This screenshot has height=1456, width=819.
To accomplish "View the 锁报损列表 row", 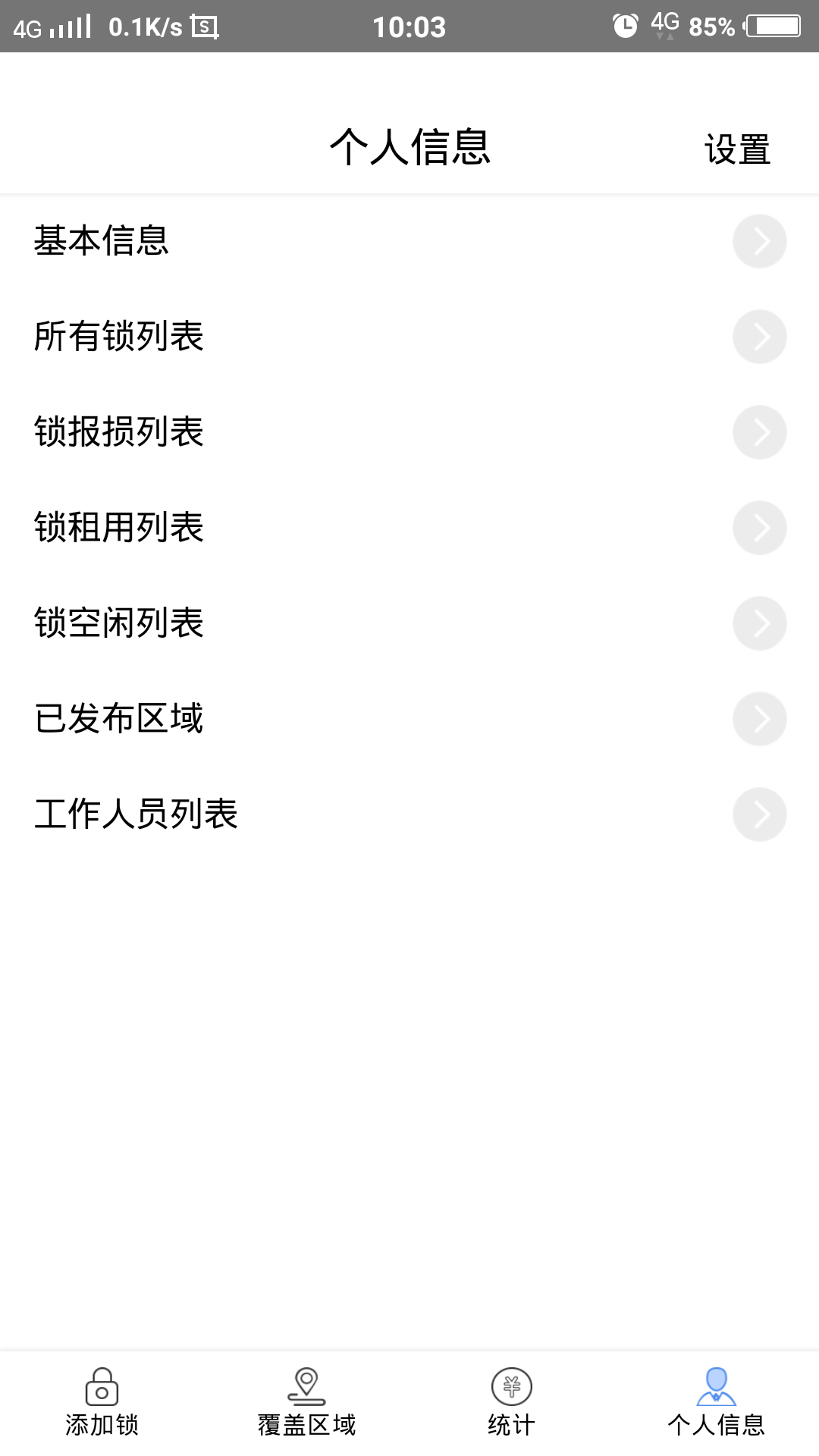I will pos(409,432).
